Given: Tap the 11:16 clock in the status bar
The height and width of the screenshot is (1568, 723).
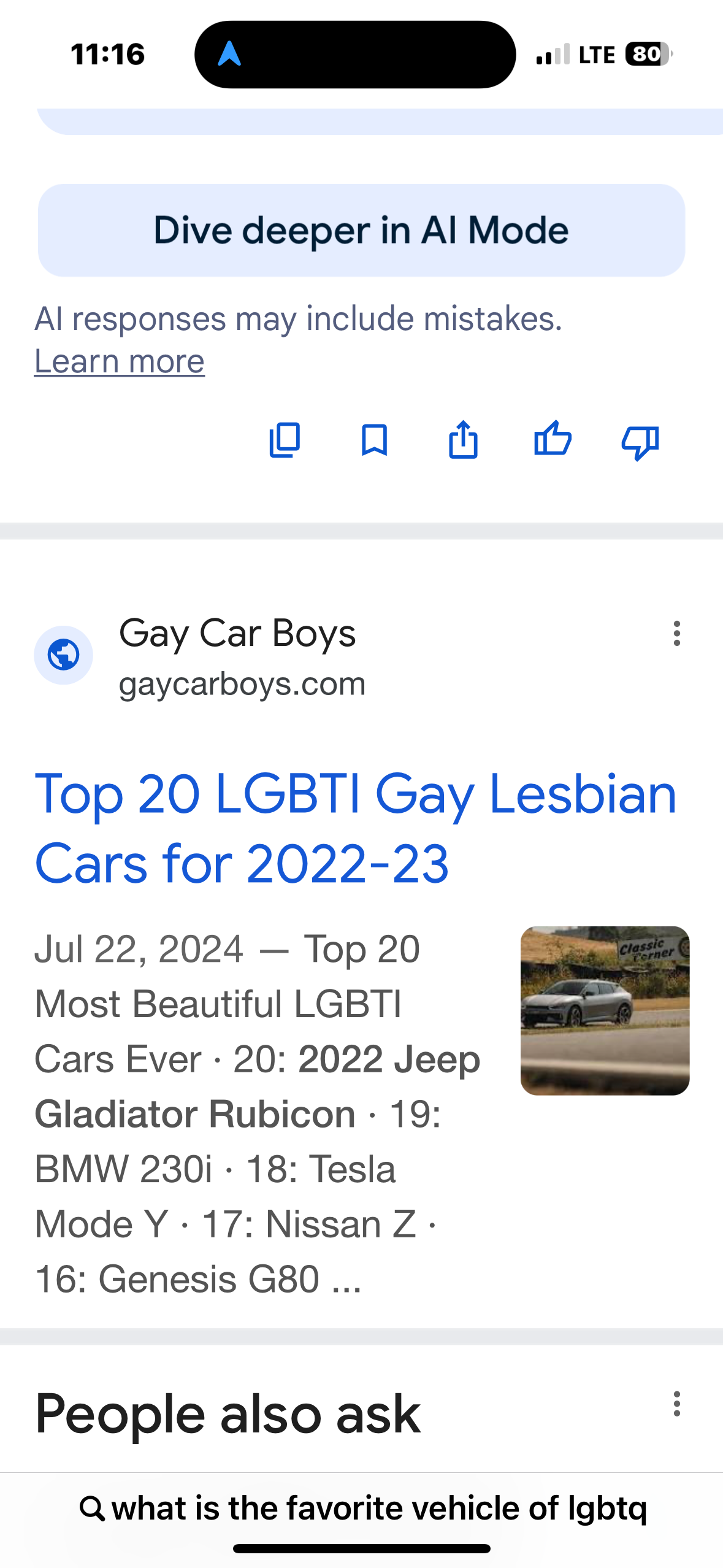Looking at the screenshot, I should click(108, 54).
